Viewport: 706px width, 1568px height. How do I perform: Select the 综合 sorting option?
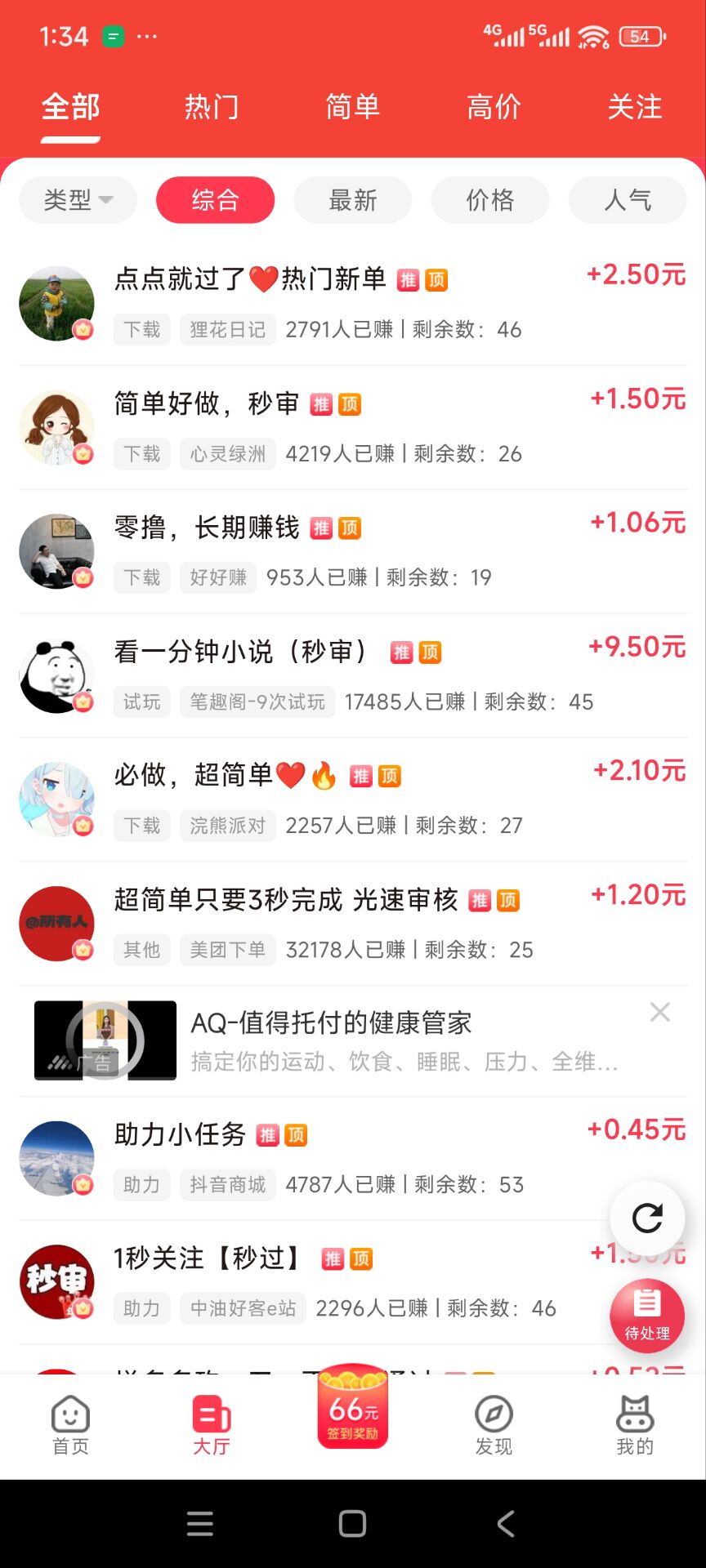[215, 200]
